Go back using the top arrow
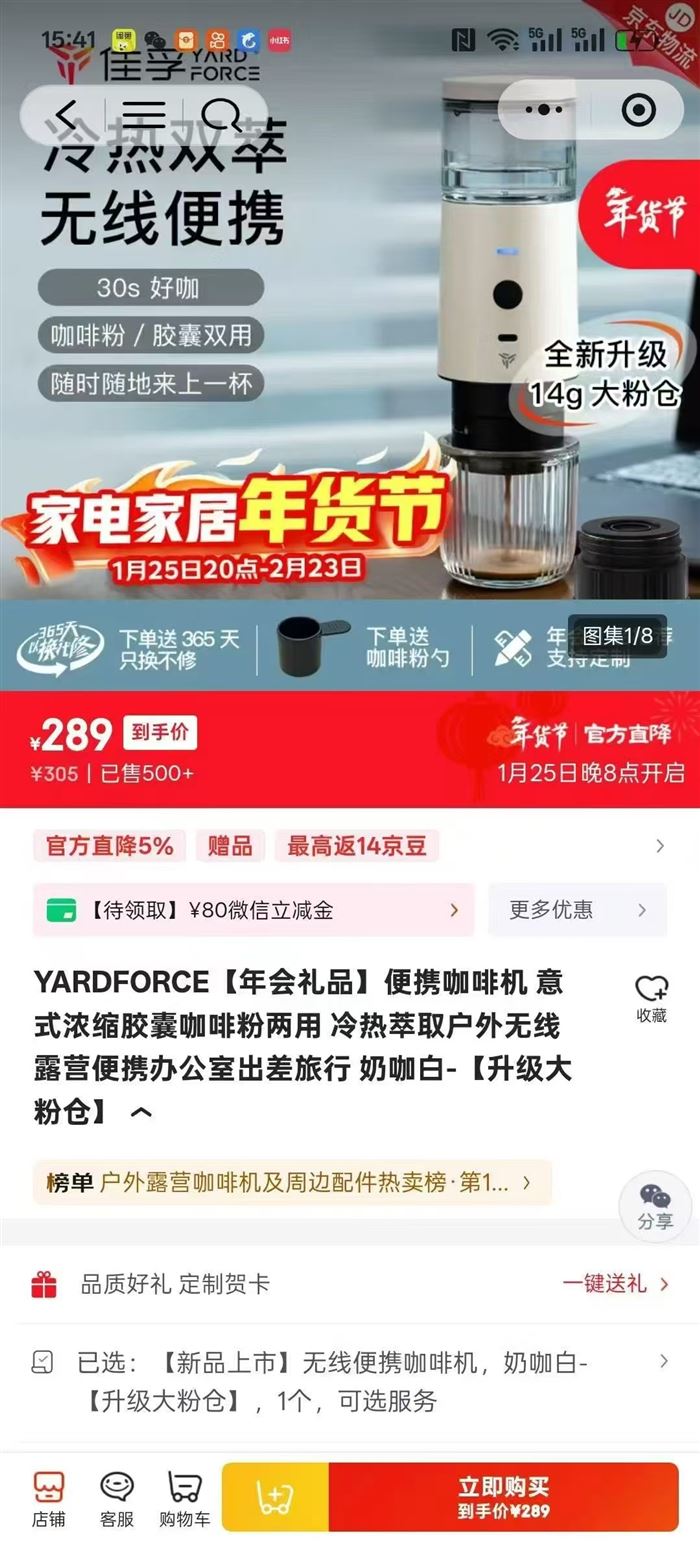Viewport: 700px width, 1543px height. 66,113
